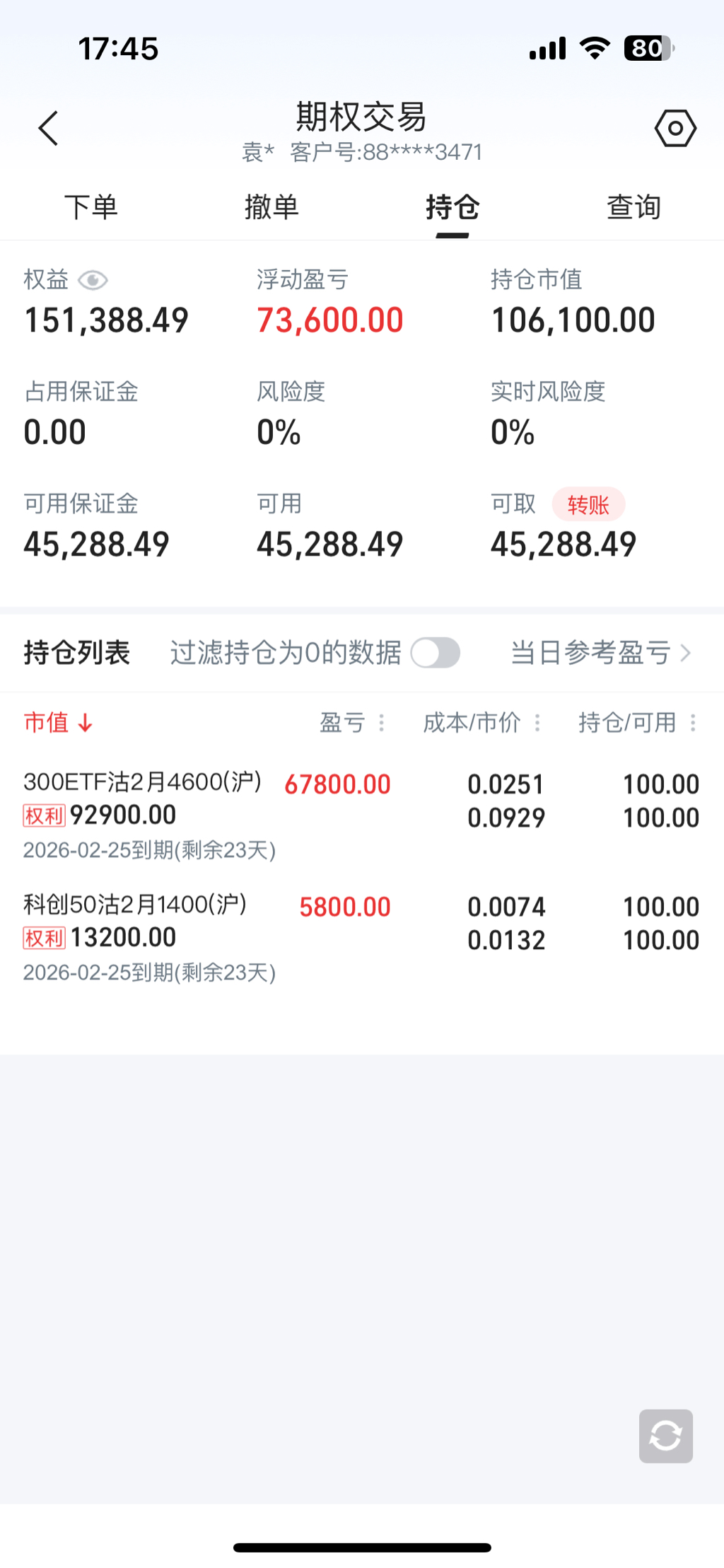Refresh positions with the floating button
The height and width of the screenshot is (1568, 724).
665,1436
